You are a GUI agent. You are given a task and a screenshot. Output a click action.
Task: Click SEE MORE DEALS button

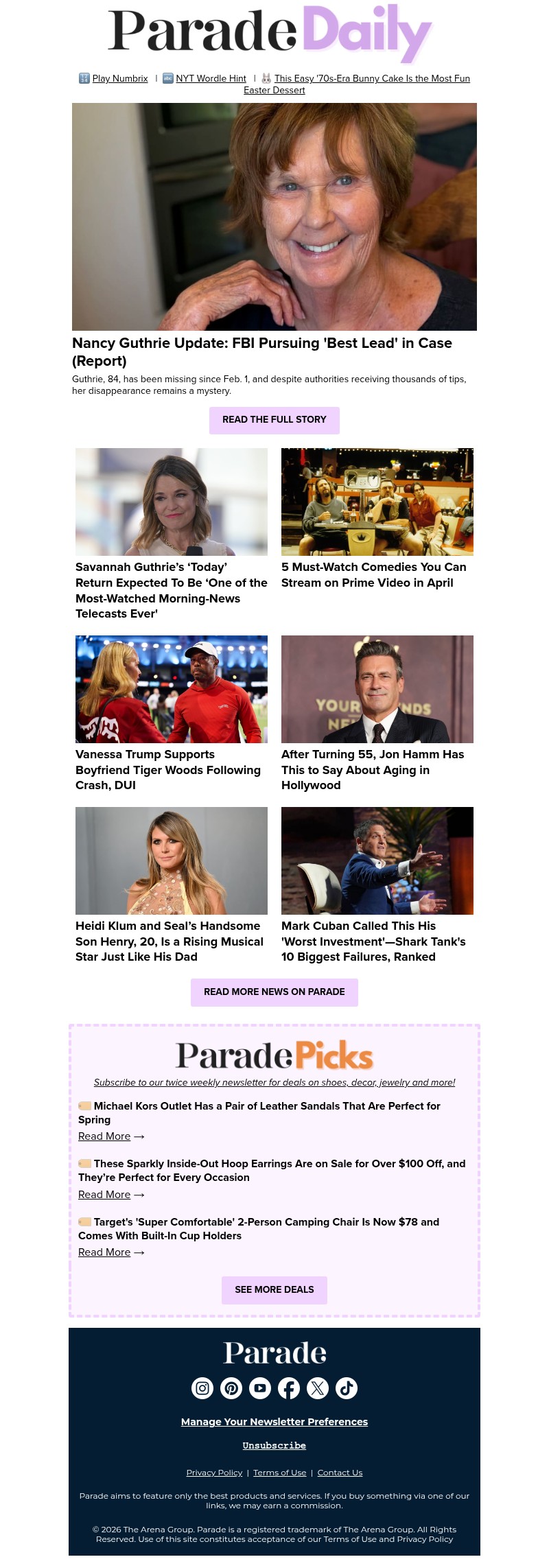coord(274,1289)
